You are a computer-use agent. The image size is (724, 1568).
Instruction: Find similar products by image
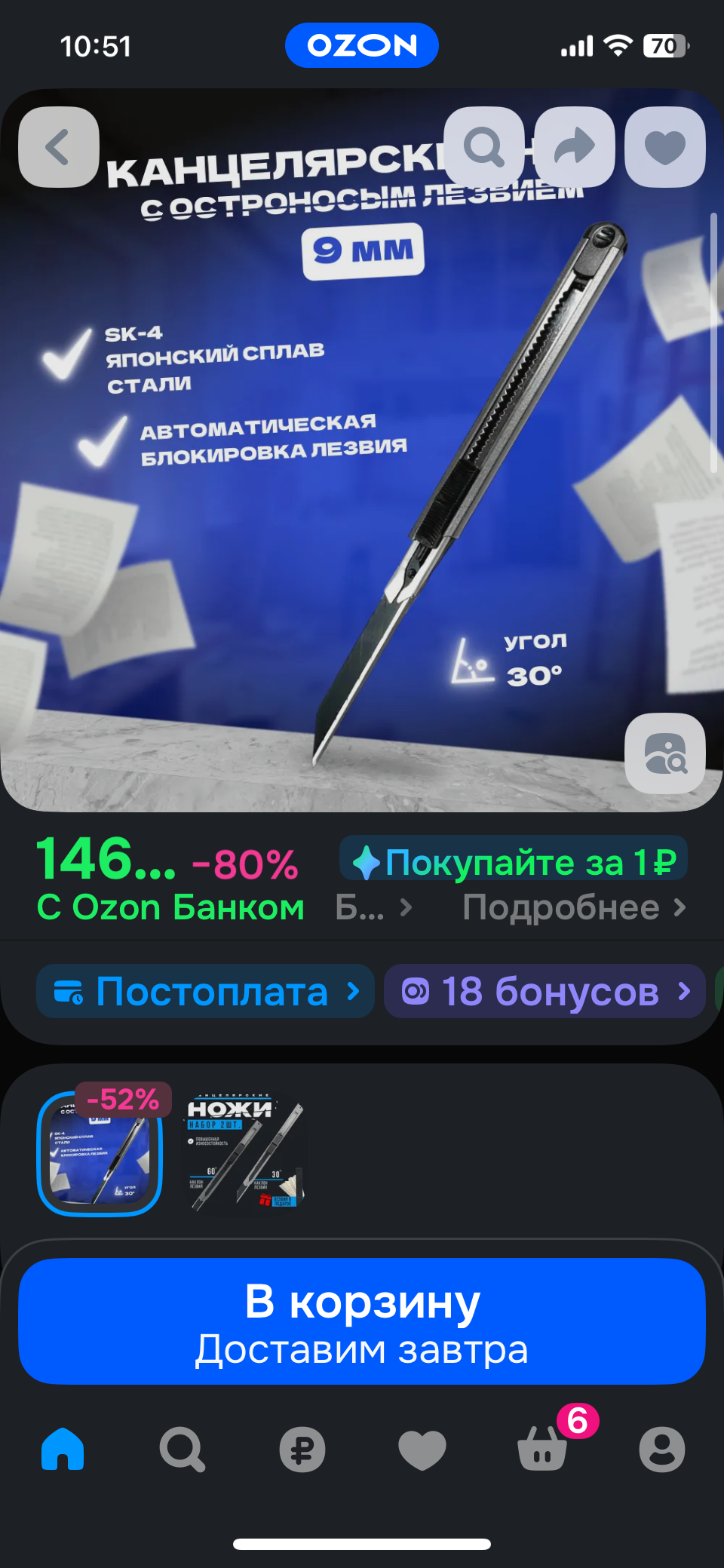tap(665, 753)
